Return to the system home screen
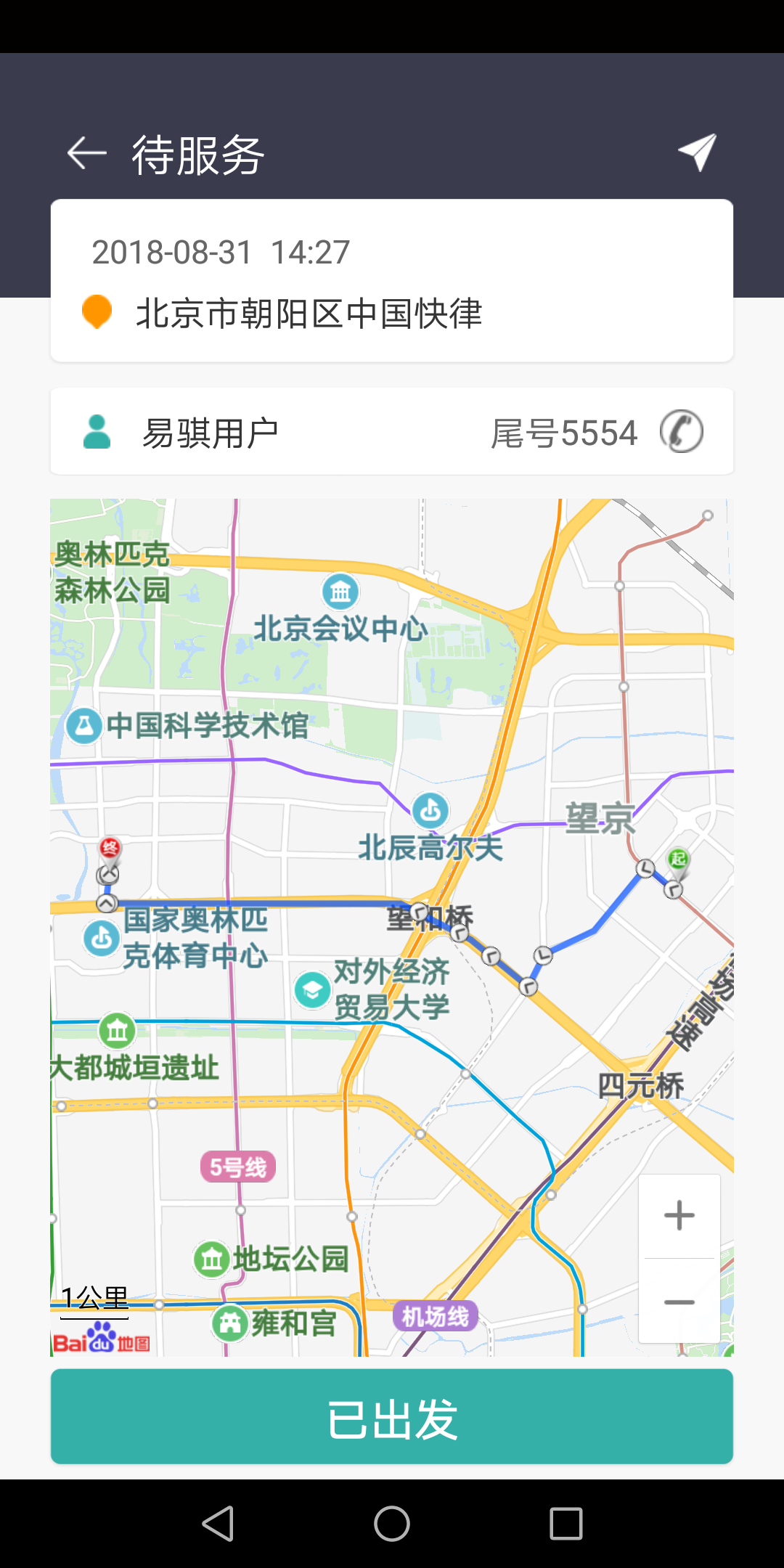Image resolution: width=784 pixels, height=1568 pixels. click(392, 1523)
